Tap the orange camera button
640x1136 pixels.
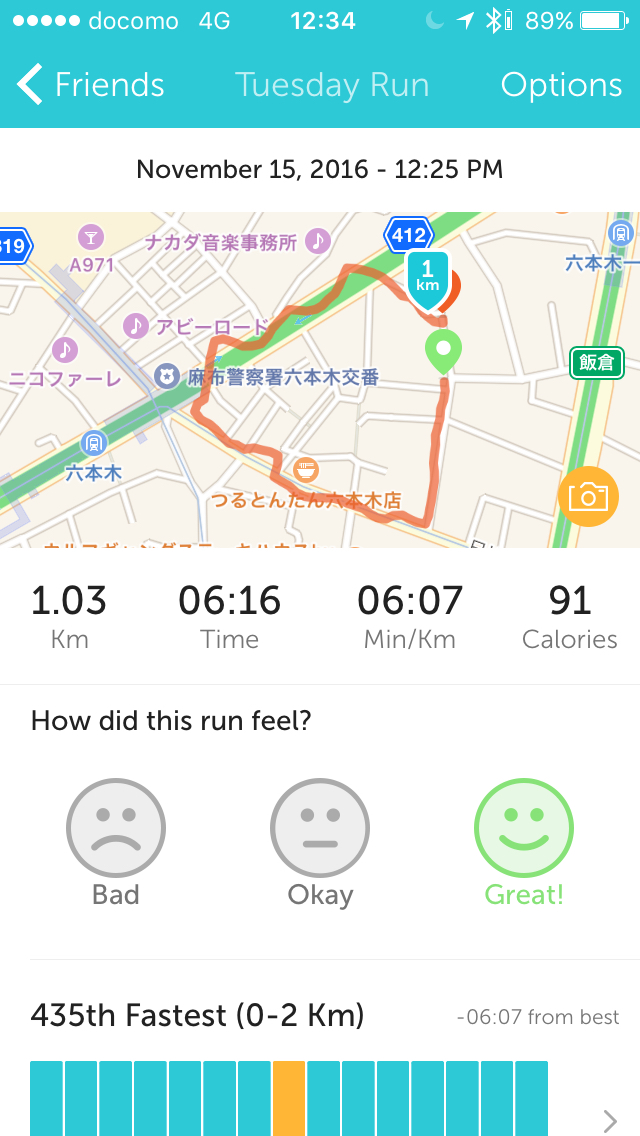[588, 497]
